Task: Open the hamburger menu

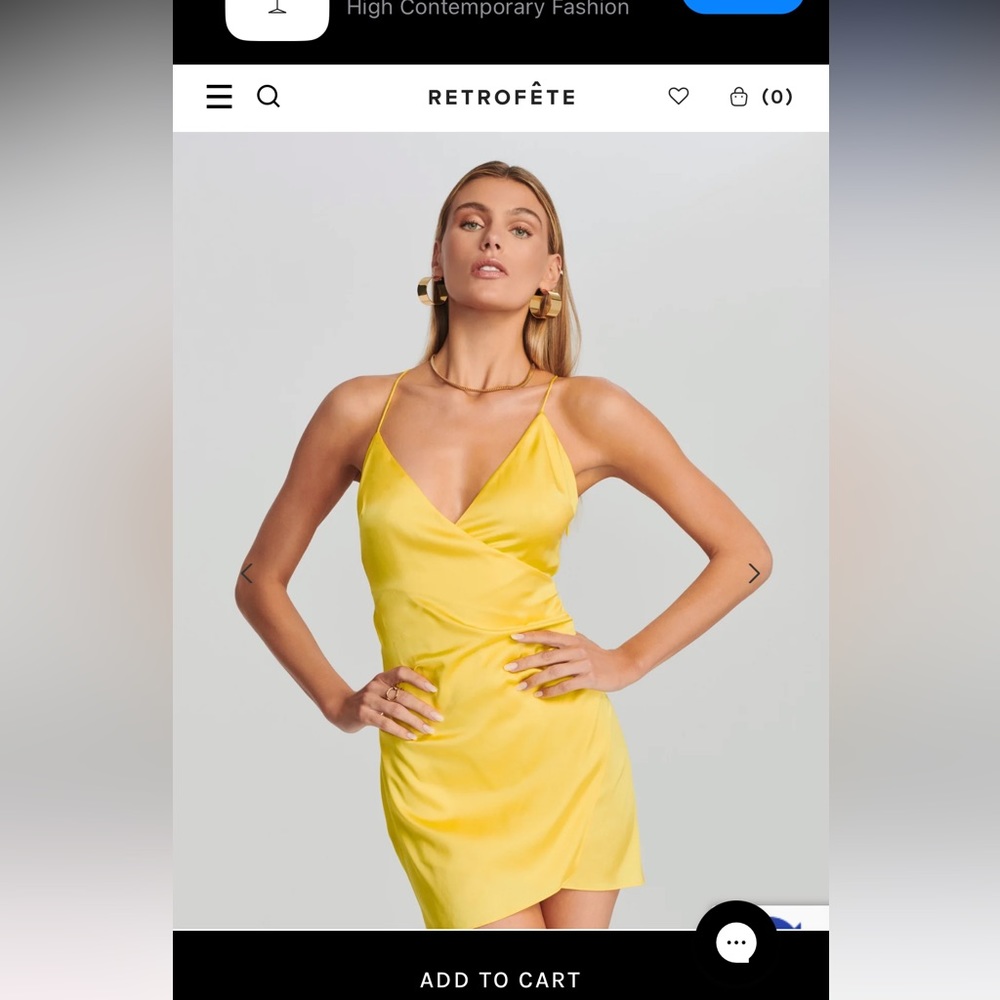Action: (x=219, y=97)
